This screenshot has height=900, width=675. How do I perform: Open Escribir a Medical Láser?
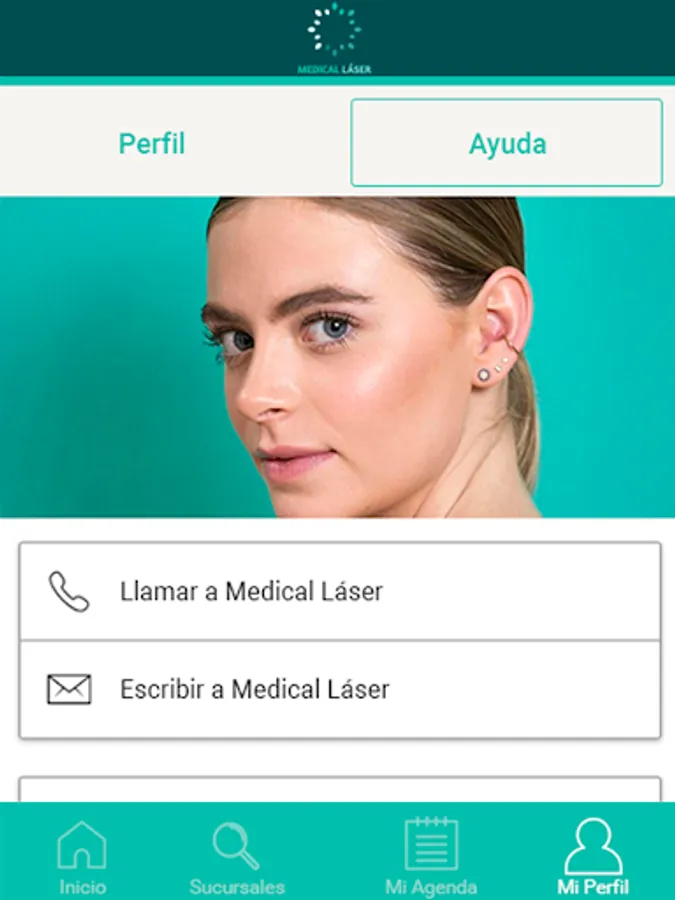pyautogui.click(x=340, y=689)
